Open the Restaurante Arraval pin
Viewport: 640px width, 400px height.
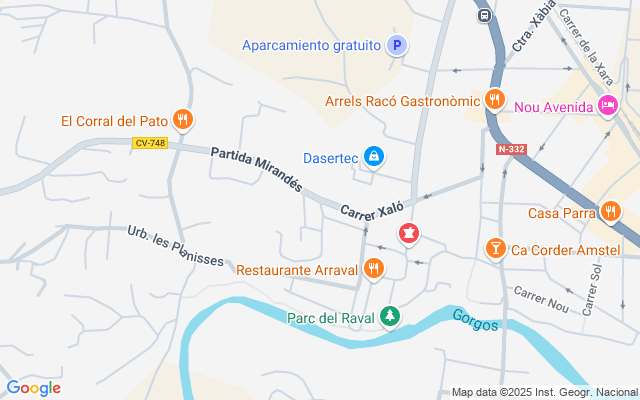(373, 268)
